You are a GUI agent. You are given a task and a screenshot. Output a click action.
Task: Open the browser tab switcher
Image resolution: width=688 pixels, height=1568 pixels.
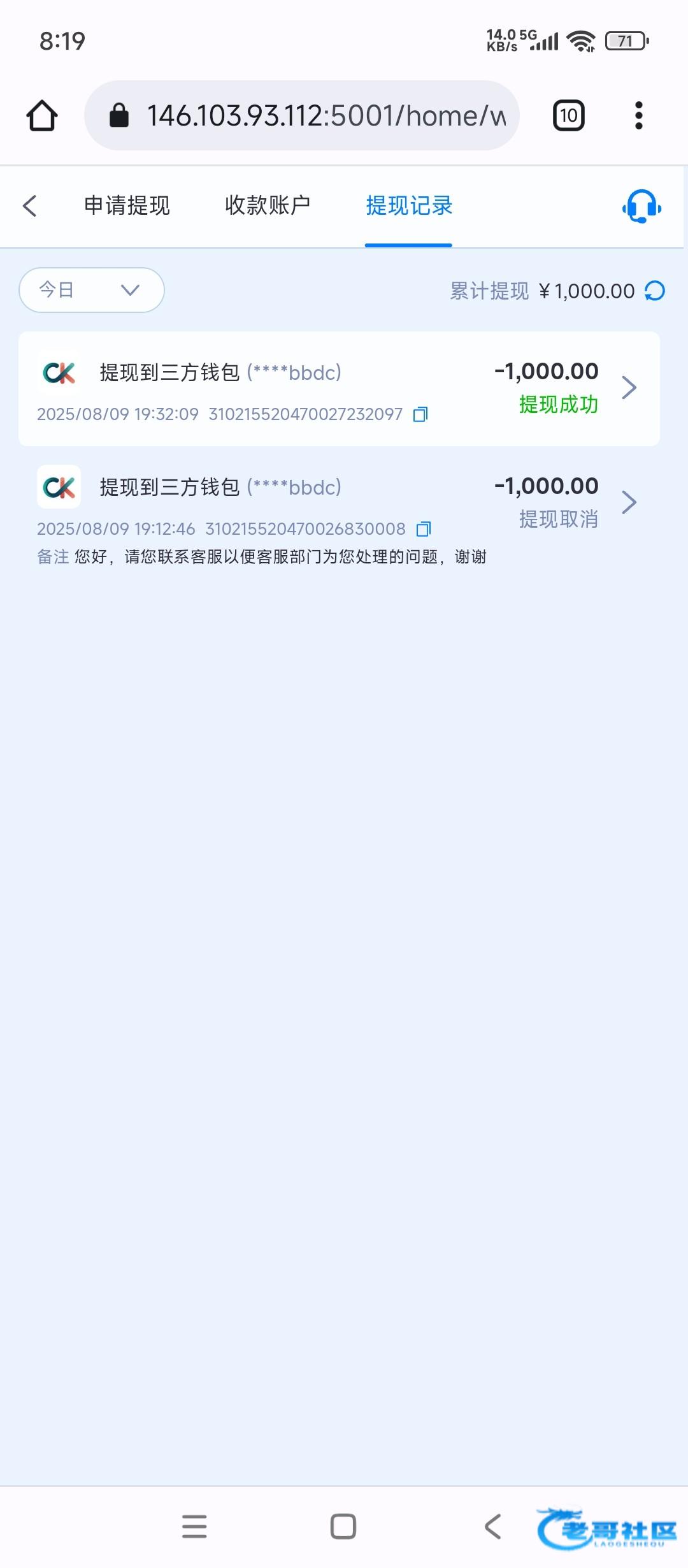pyautogui.click(x=568, y=115)
